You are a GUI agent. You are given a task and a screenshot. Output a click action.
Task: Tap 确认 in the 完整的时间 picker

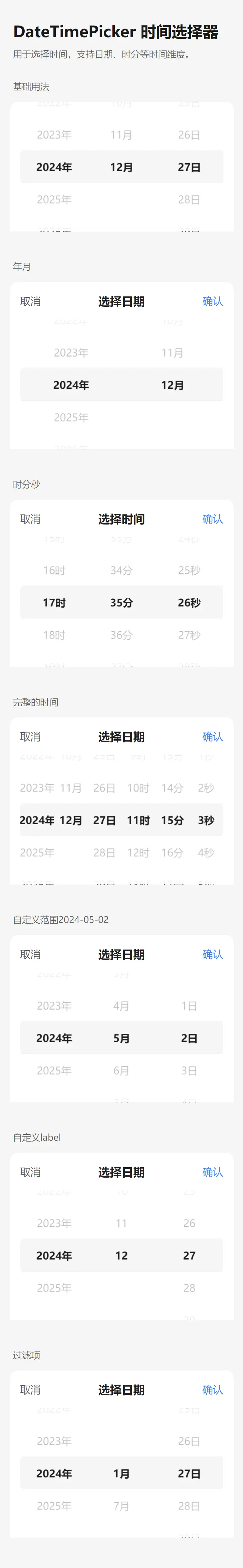pyautogui.click(x=212, y=736)
